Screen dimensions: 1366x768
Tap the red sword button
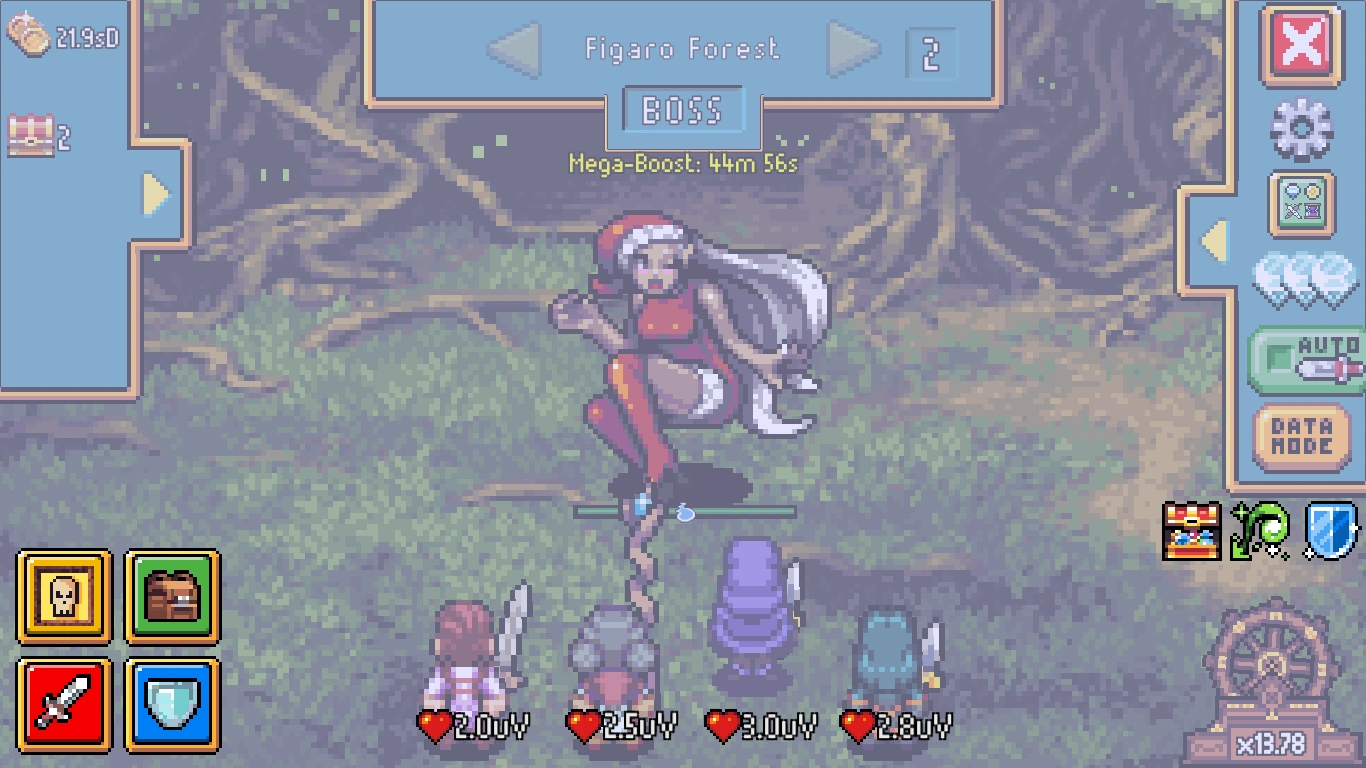coord(64,706)
